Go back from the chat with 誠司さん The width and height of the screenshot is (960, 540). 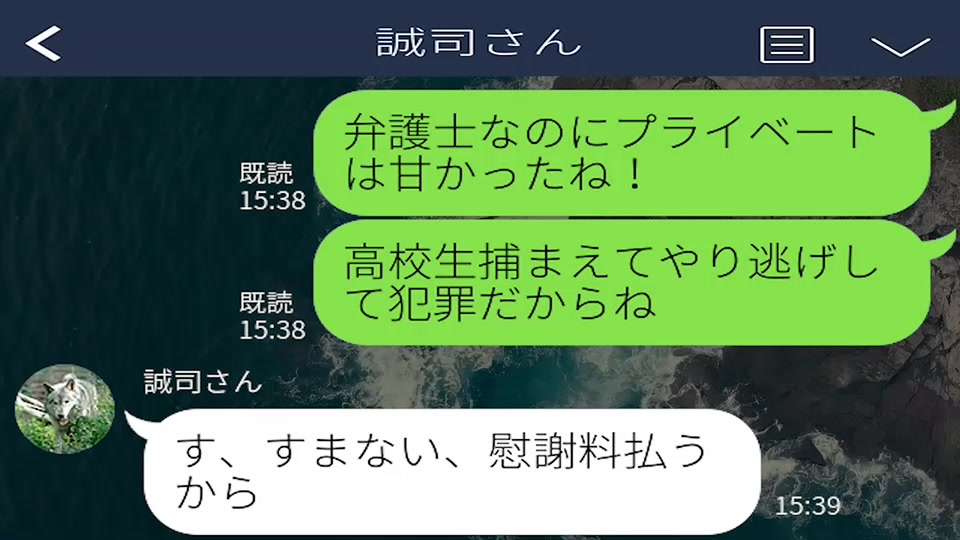(x=43, y=43)
